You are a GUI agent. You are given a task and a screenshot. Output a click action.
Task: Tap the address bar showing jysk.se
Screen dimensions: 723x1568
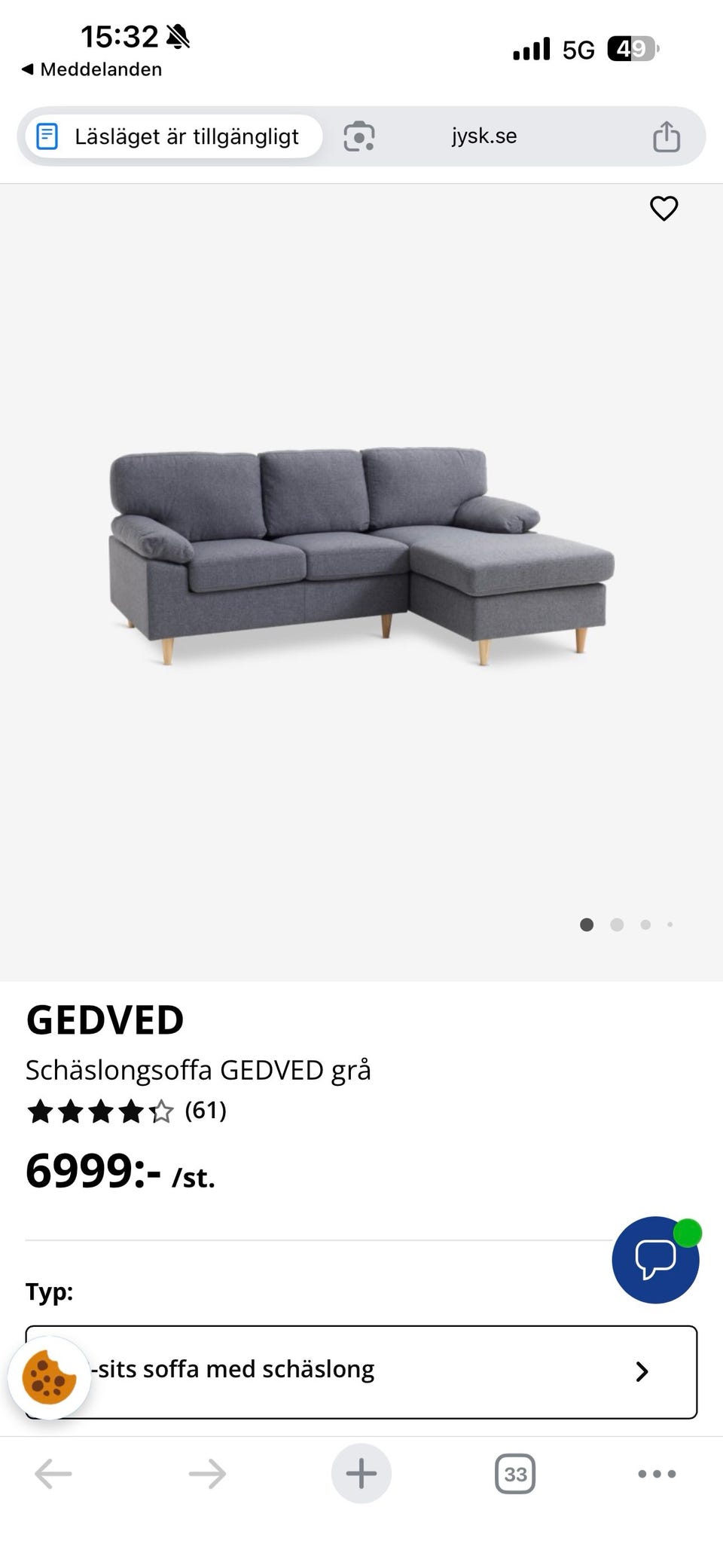pos(484,136)
